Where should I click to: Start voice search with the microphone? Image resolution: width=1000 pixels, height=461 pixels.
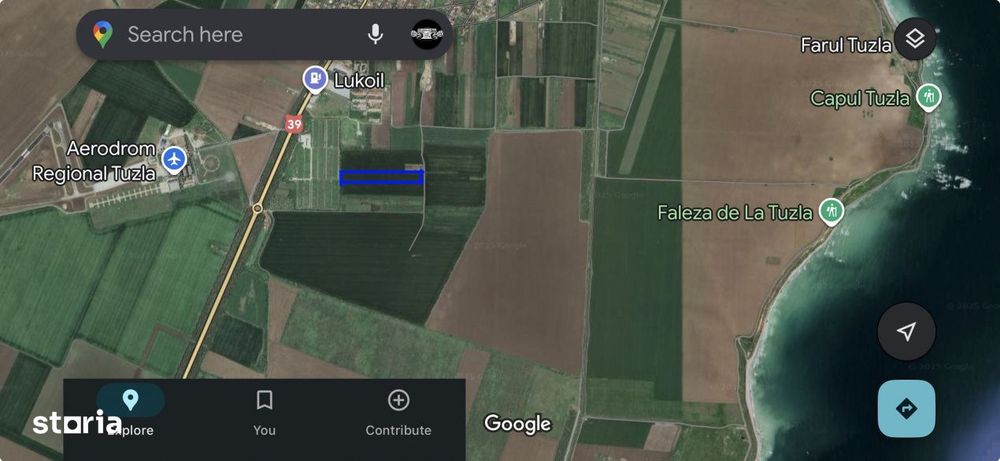[375, 35]
